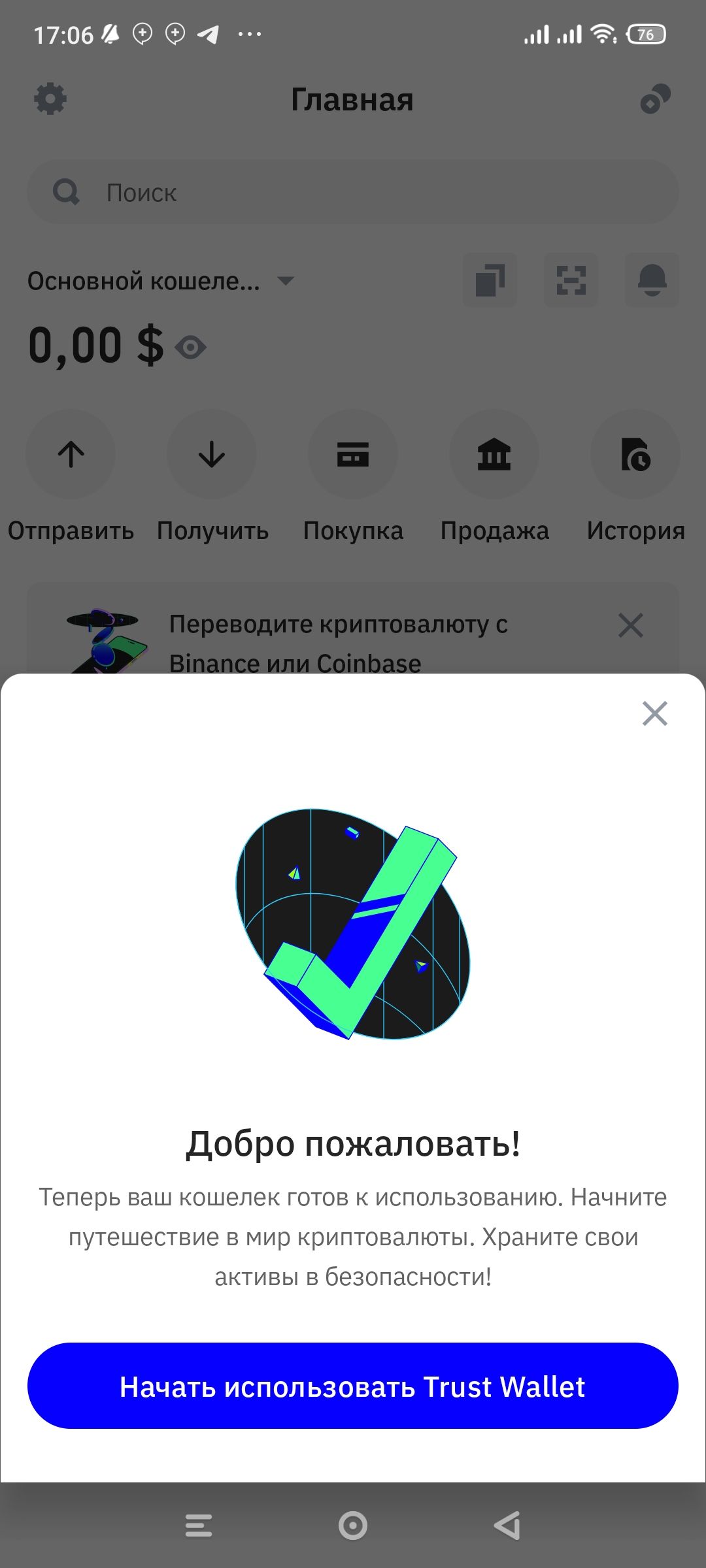Open 'Продажа' to sell crypto
This screenshot has width=706, height=1568.
point(494,455)
